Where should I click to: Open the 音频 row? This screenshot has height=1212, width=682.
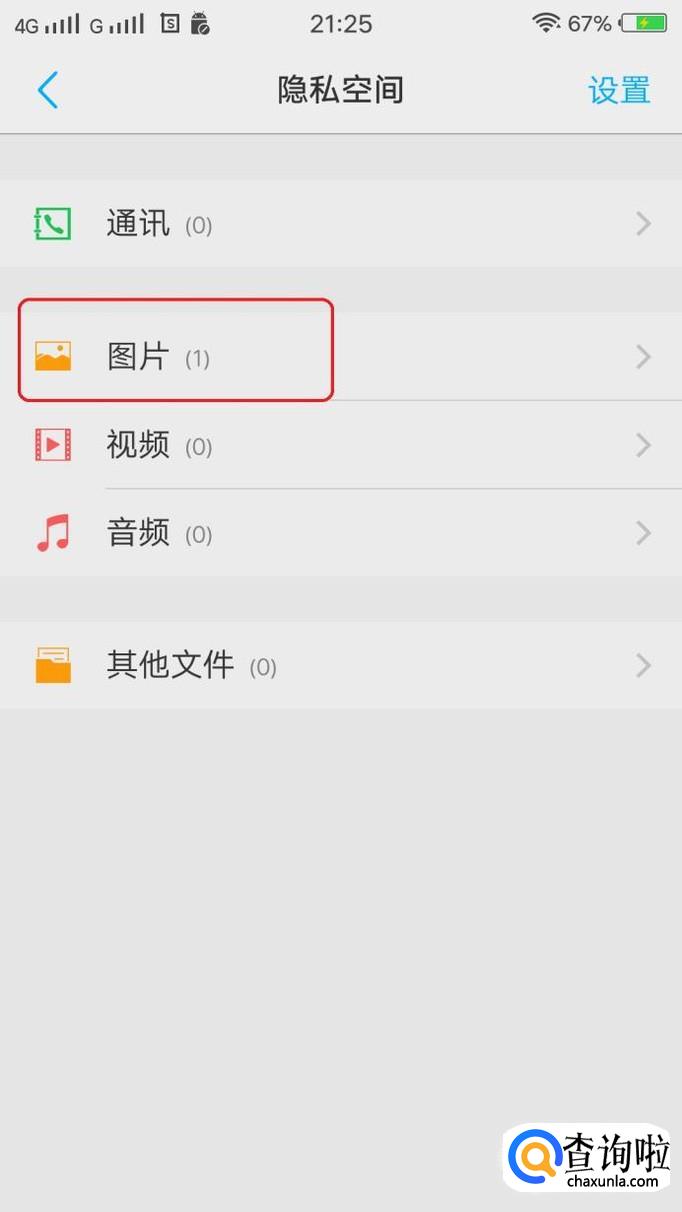click(x=340, y=533)
